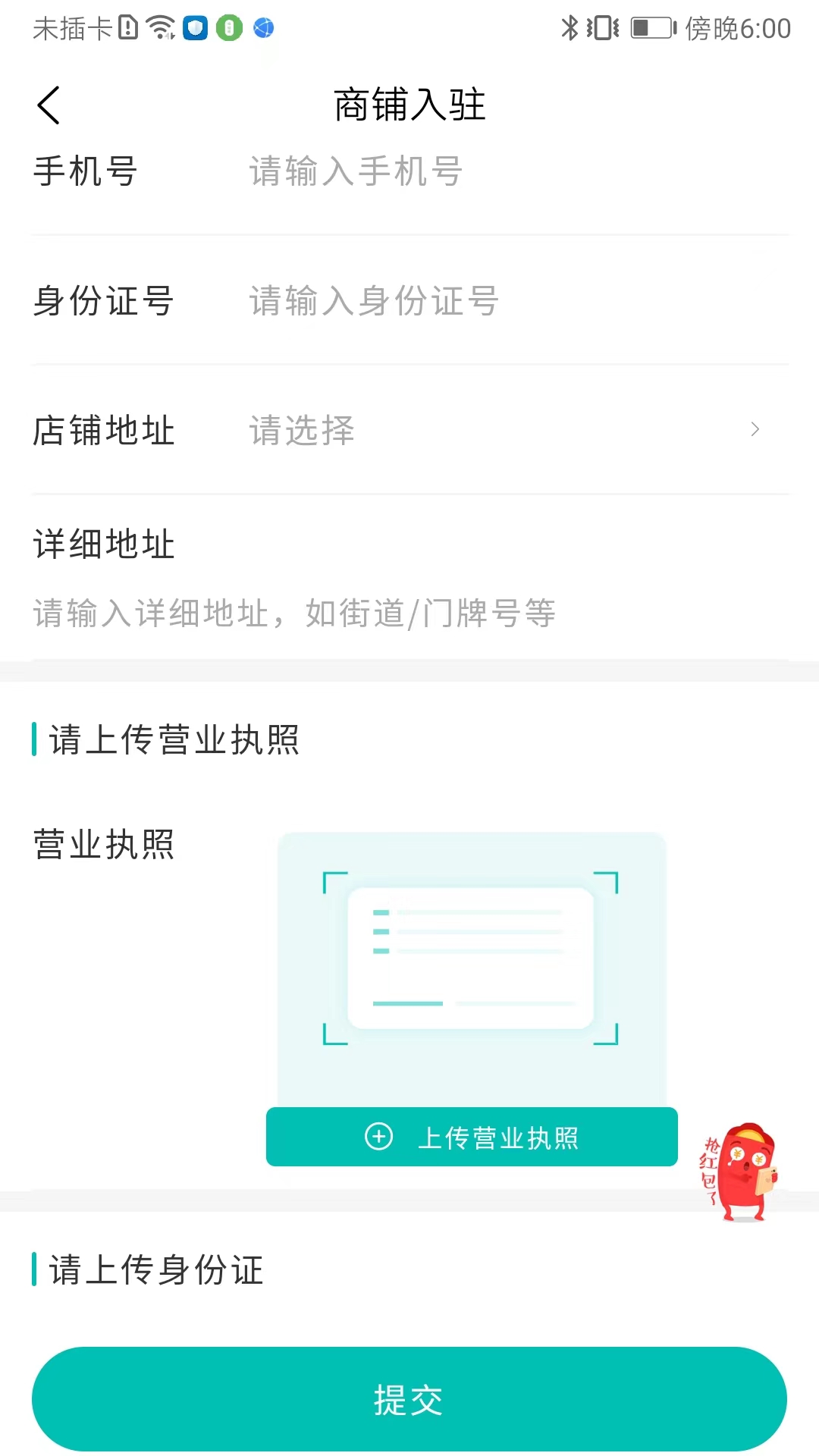Tap the business license frame thumbnail

coord(470,955)
